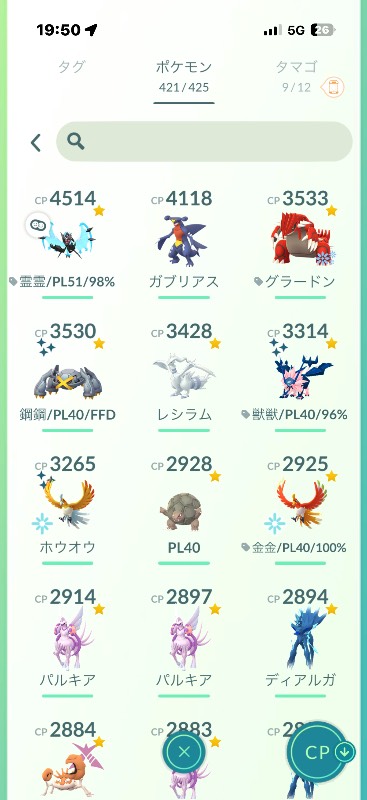This screenshot has width=367, height=800.
Task: Switch to the タマゴ tab
Action: point(297,67)
